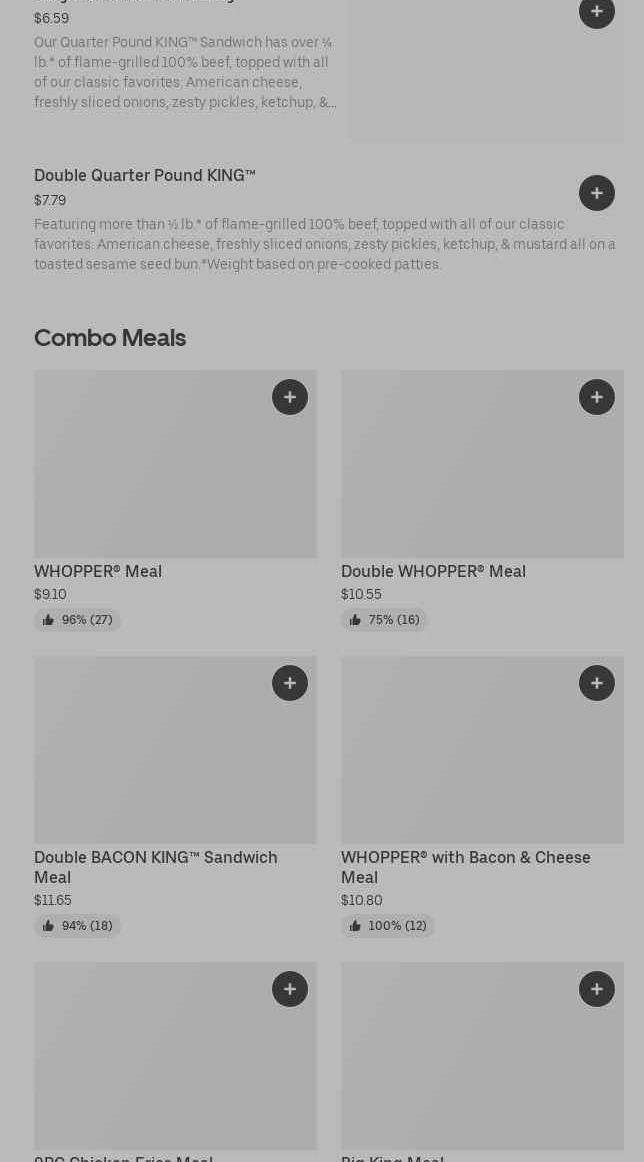Add the $6.59 Quarter Pound KING sandwich
Viewport: 644px width, 1162px height.
(597, 12)
